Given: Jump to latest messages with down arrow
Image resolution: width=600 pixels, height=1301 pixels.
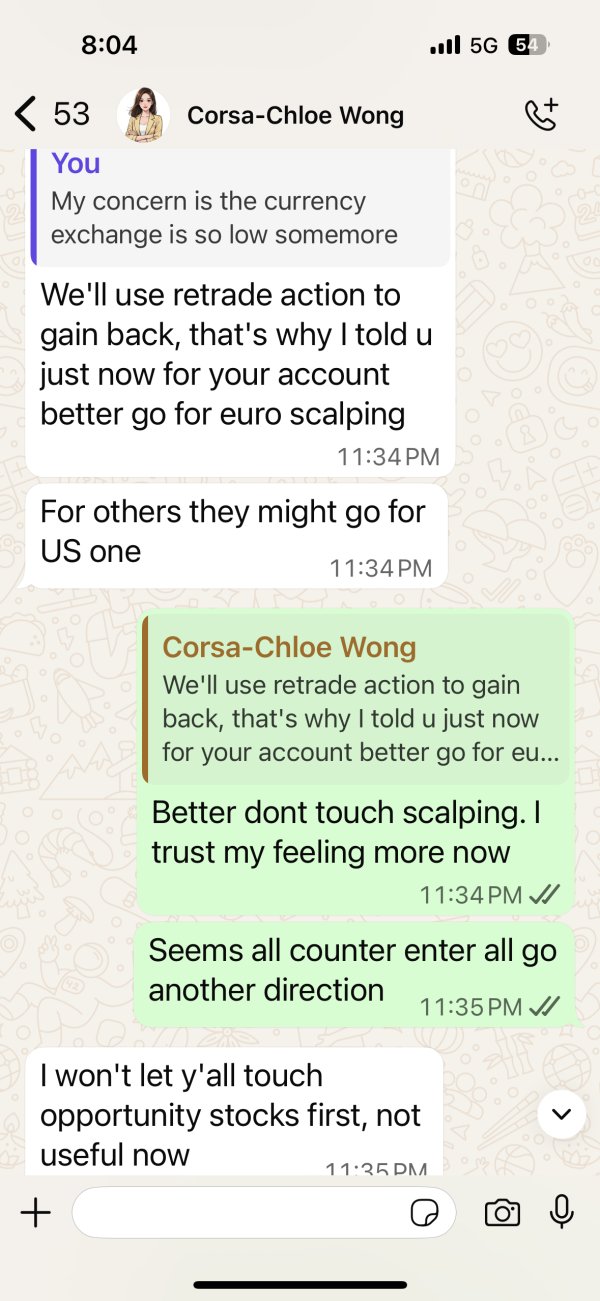Looking at the screenshot, I should [562, 1113].
